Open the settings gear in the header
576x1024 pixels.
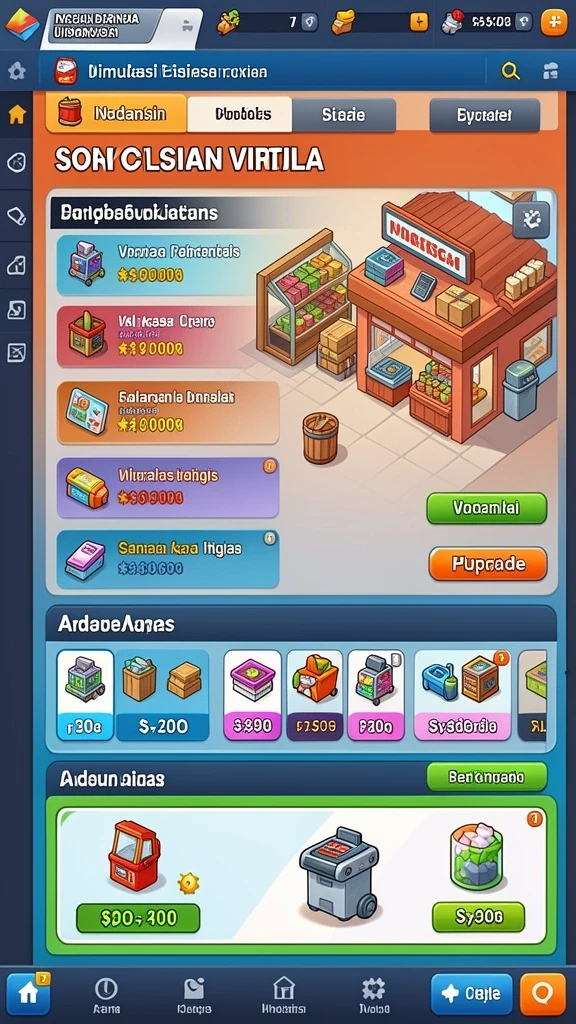16,71
